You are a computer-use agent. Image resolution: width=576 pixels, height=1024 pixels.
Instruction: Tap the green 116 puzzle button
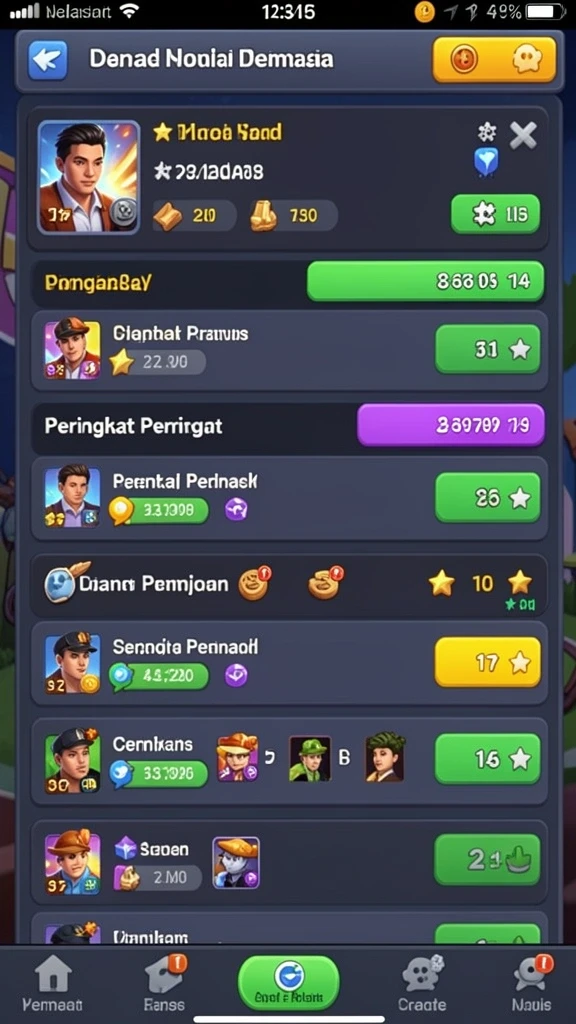[x=496, y=214]
